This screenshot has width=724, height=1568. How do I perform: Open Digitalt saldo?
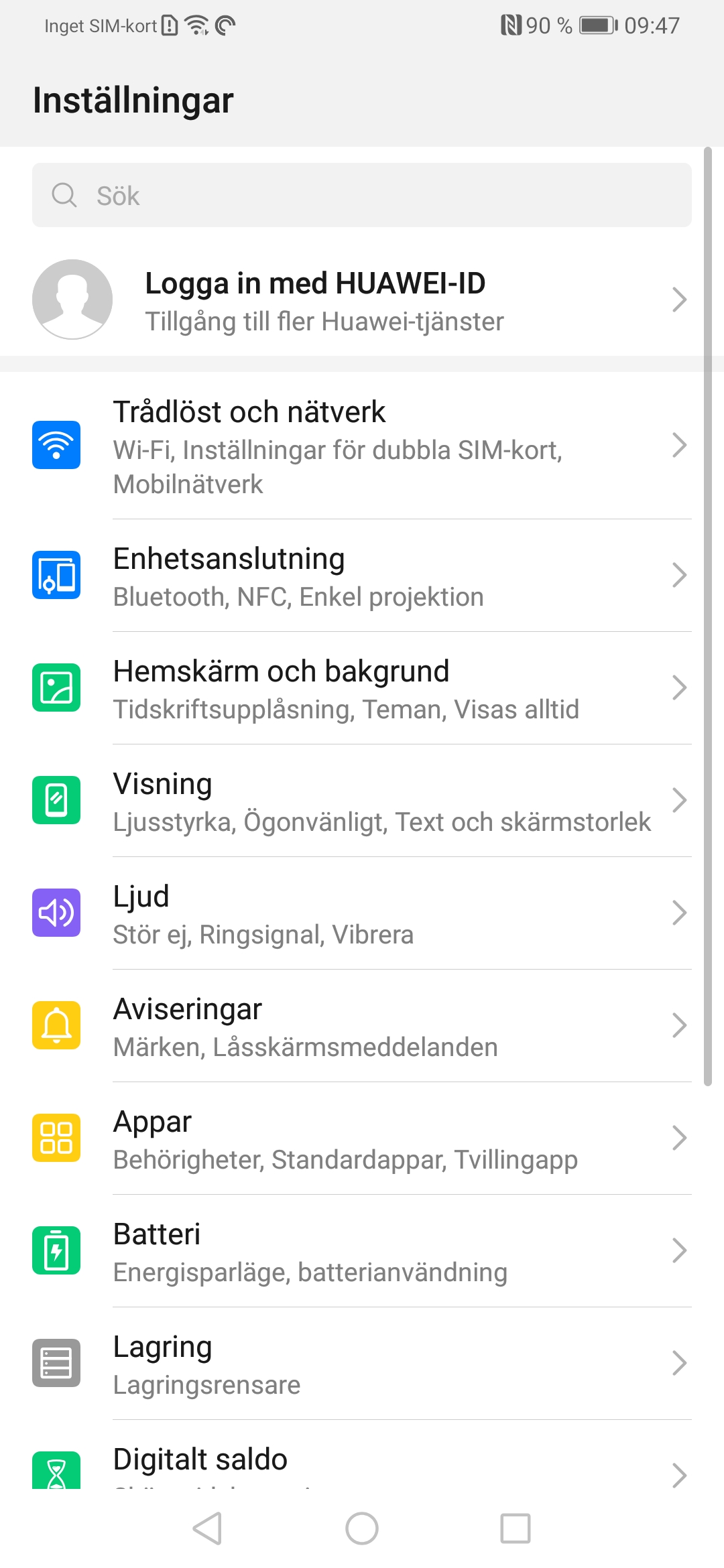(x=362, y=1464)
